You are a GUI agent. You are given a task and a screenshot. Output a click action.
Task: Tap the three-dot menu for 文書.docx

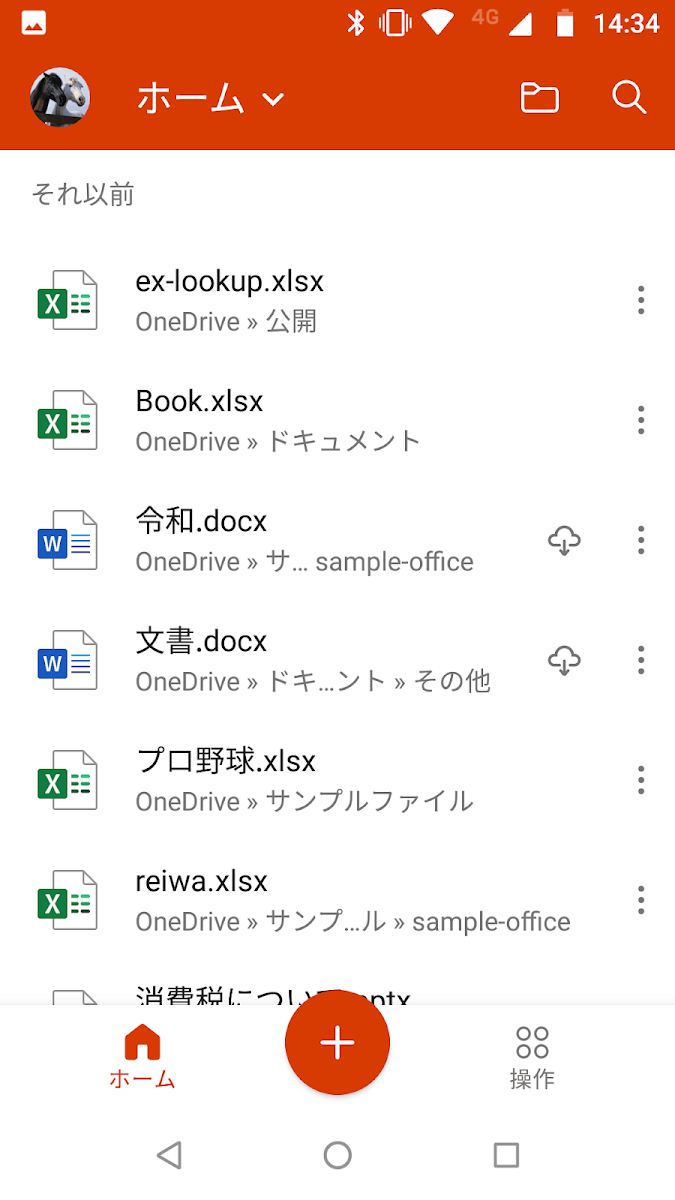point(641,660)
